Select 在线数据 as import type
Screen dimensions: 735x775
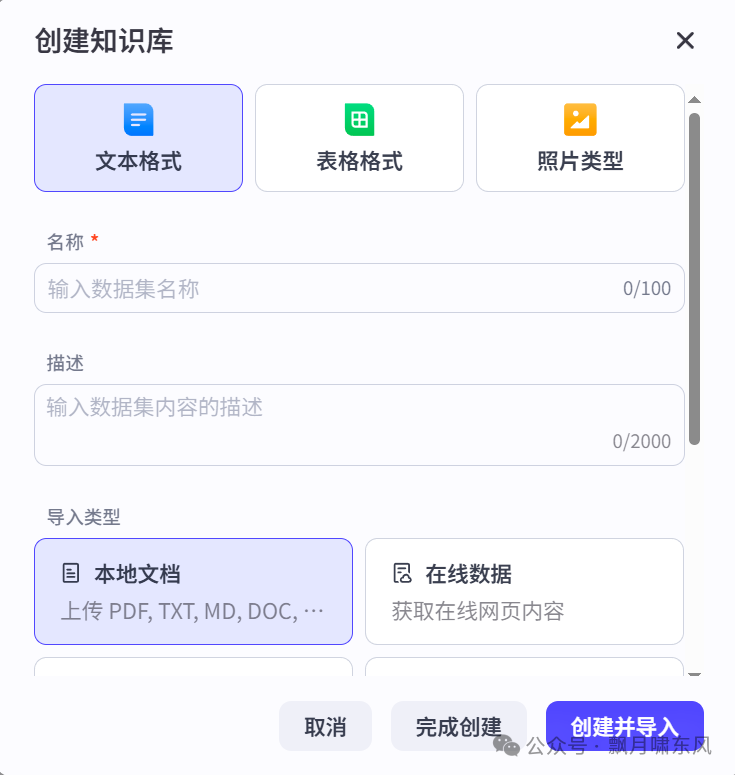click(x=524, y=591)
